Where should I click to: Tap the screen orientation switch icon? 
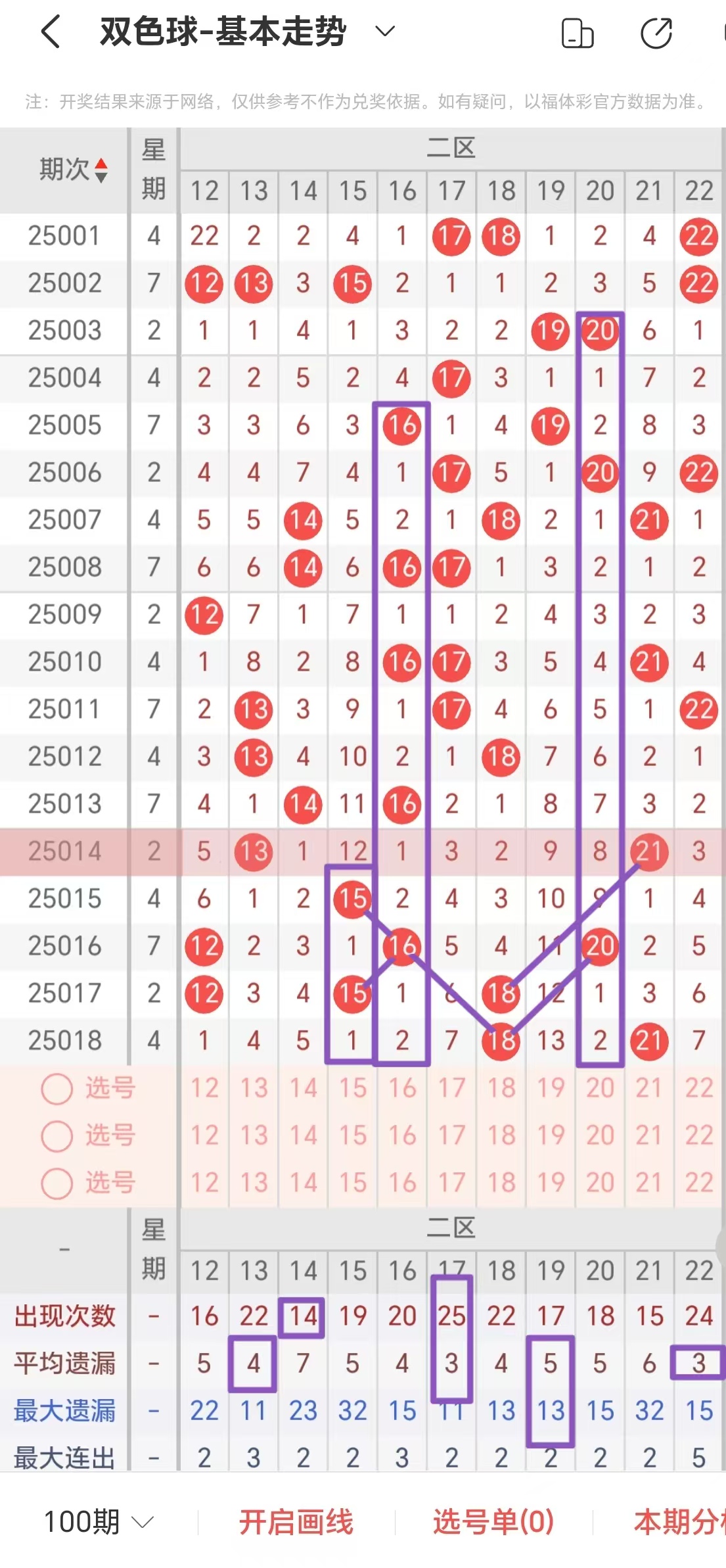coord(578,34)
